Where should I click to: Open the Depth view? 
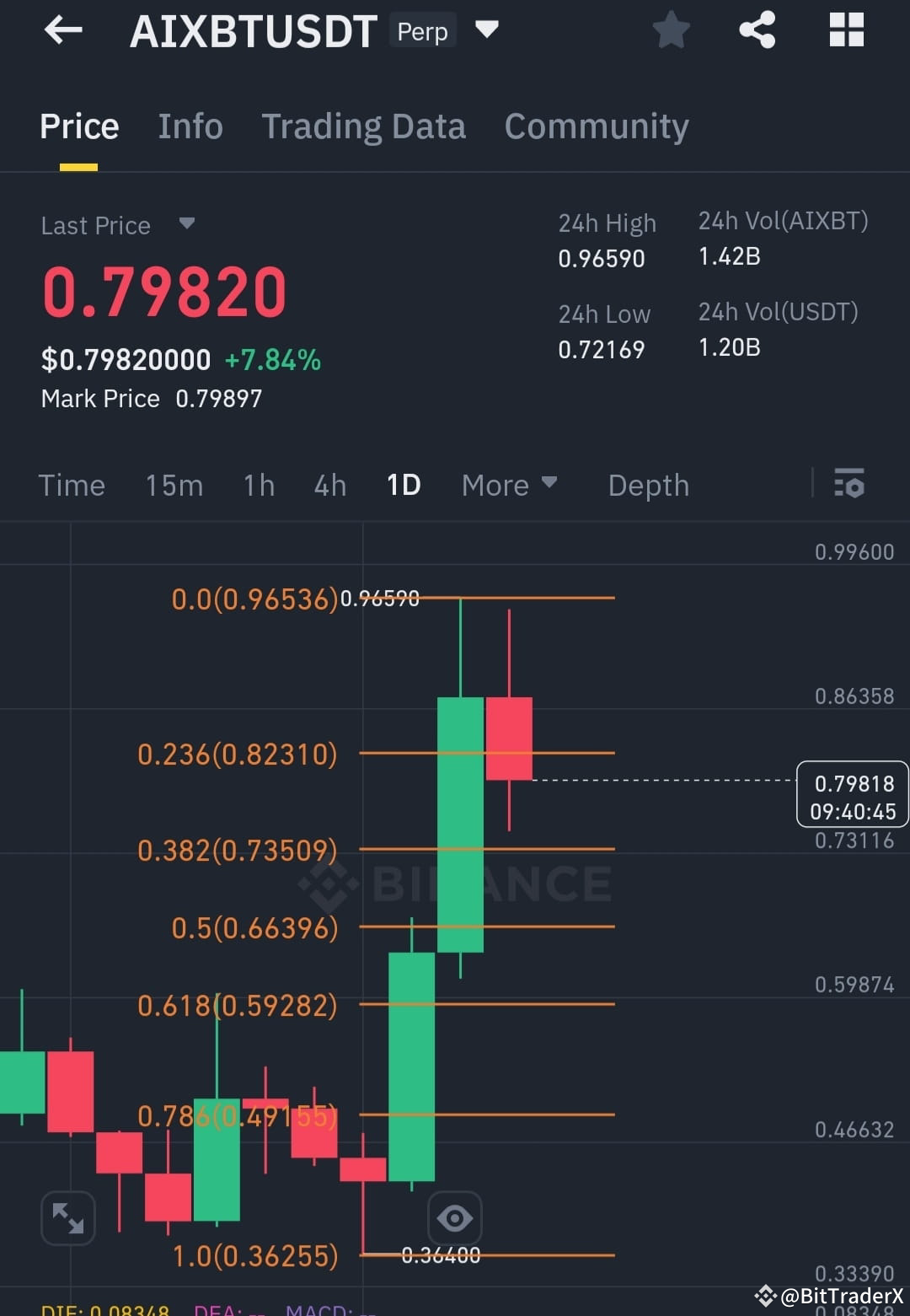pos(648,485)
